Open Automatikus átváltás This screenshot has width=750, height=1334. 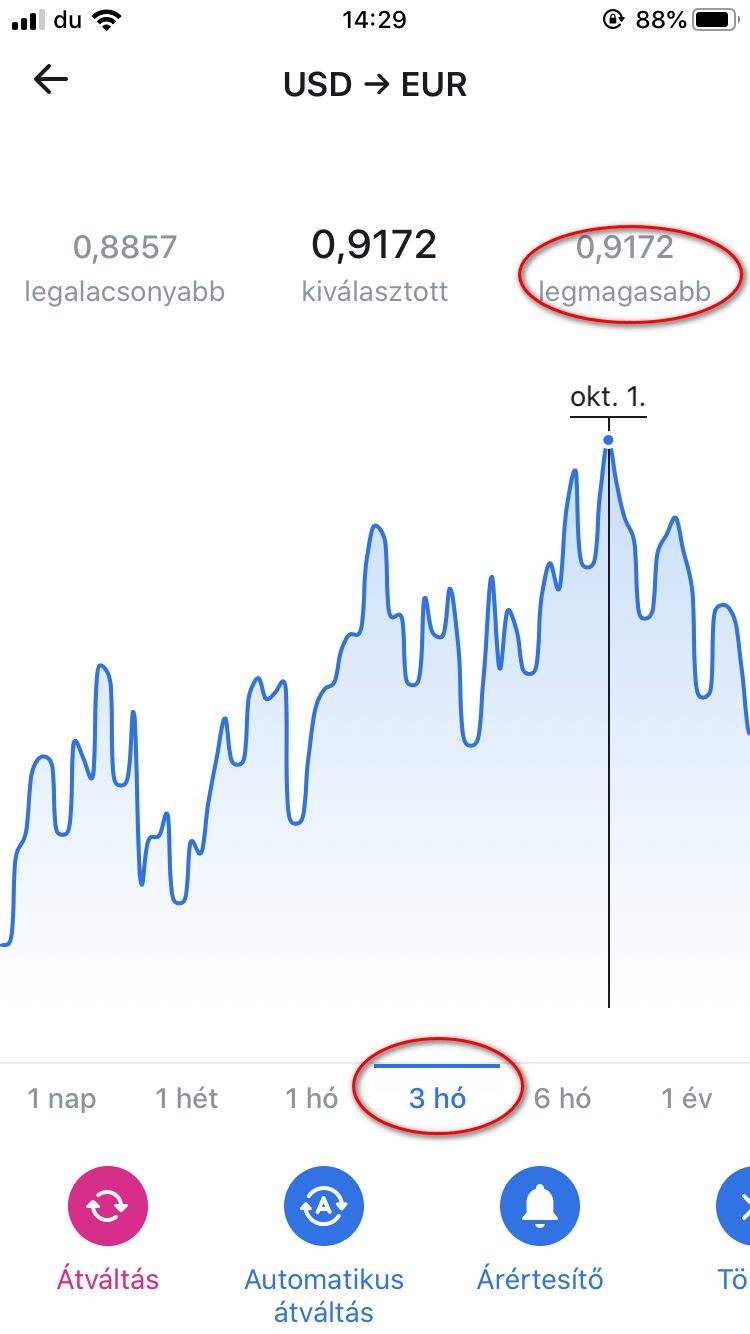pyautogui.click(x=324, y=1208)
